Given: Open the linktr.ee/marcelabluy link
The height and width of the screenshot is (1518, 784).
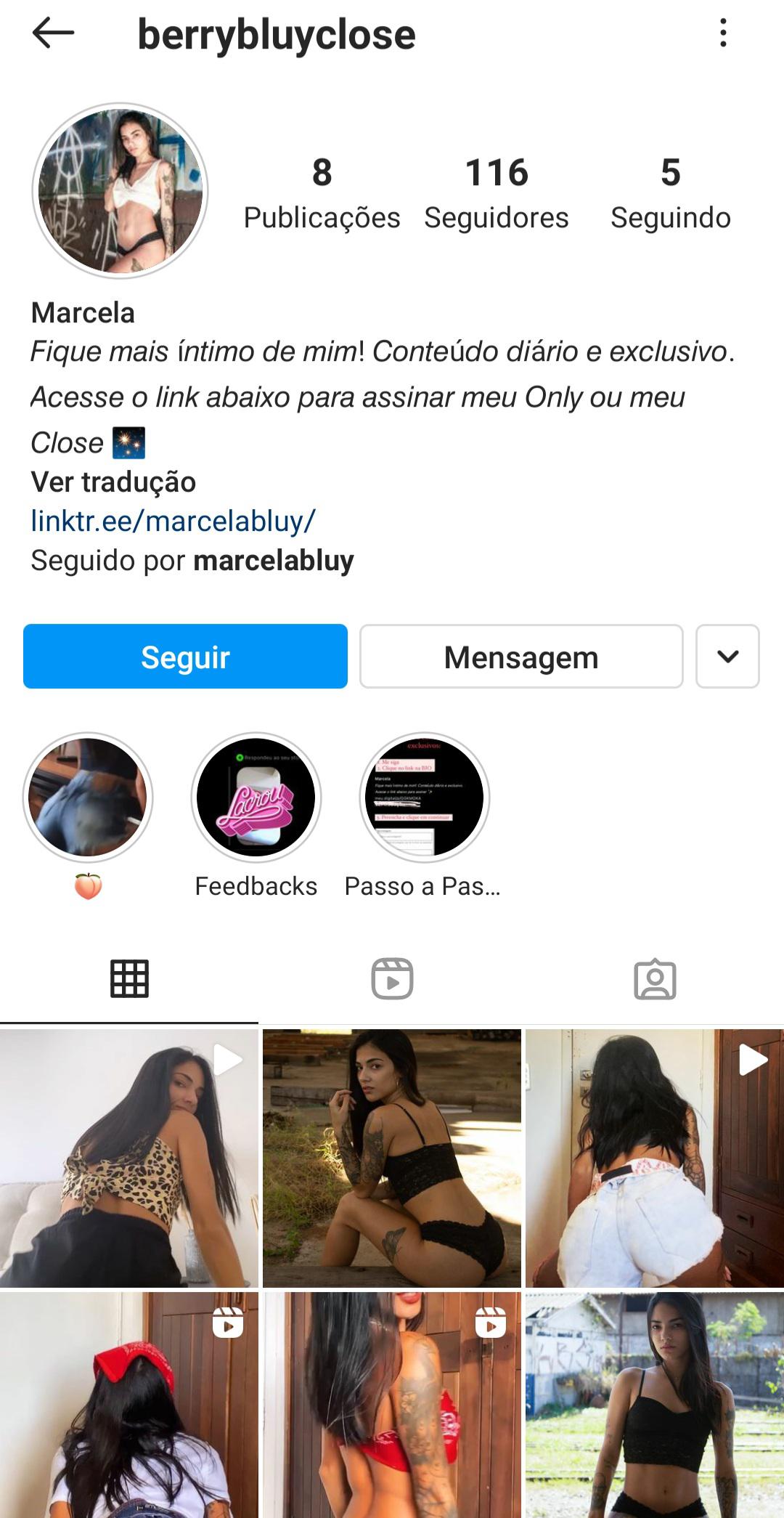Looking at the screenshot, I should click(x=173, y=521).
